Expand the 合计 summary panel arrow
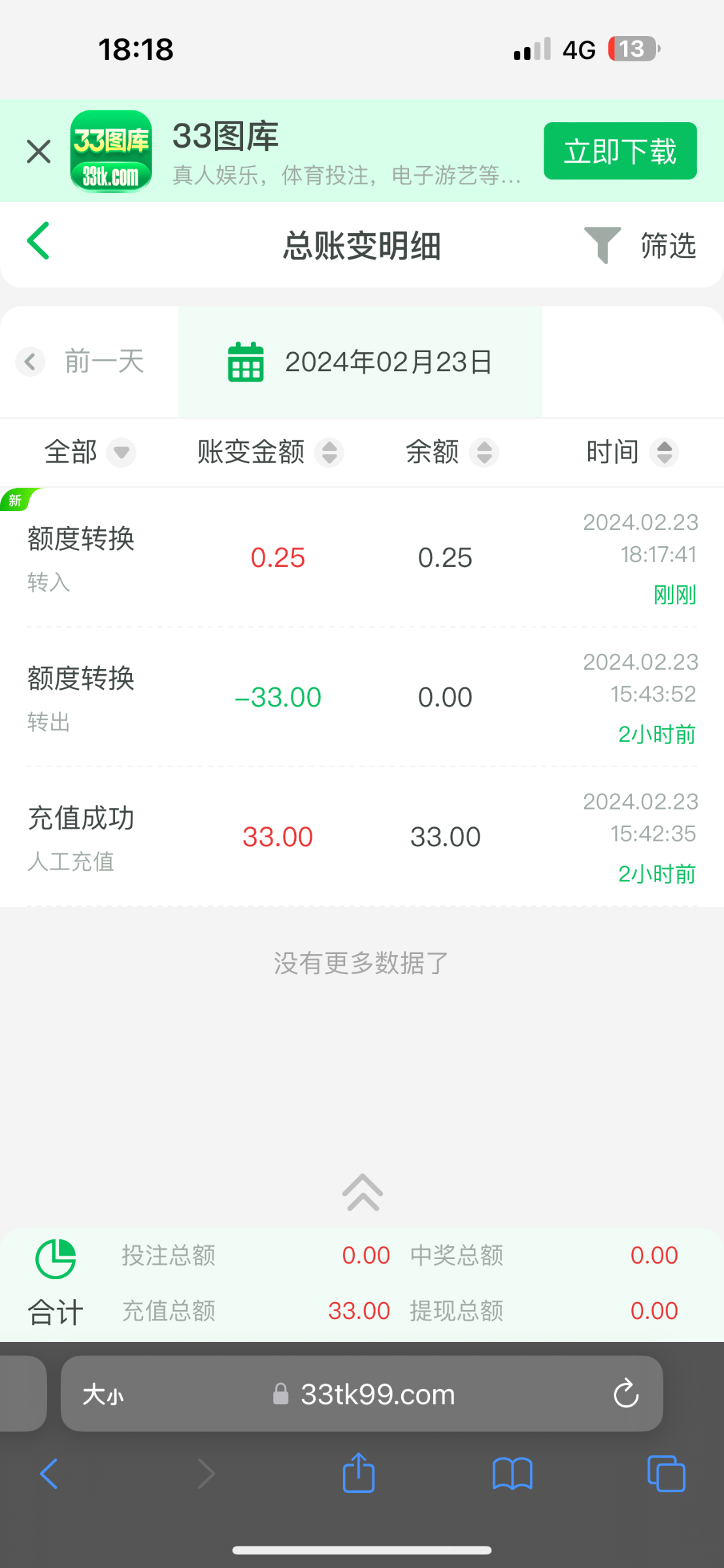Image resolution: width=724 pixels, height=1568 pixels. pos(362,1192)
